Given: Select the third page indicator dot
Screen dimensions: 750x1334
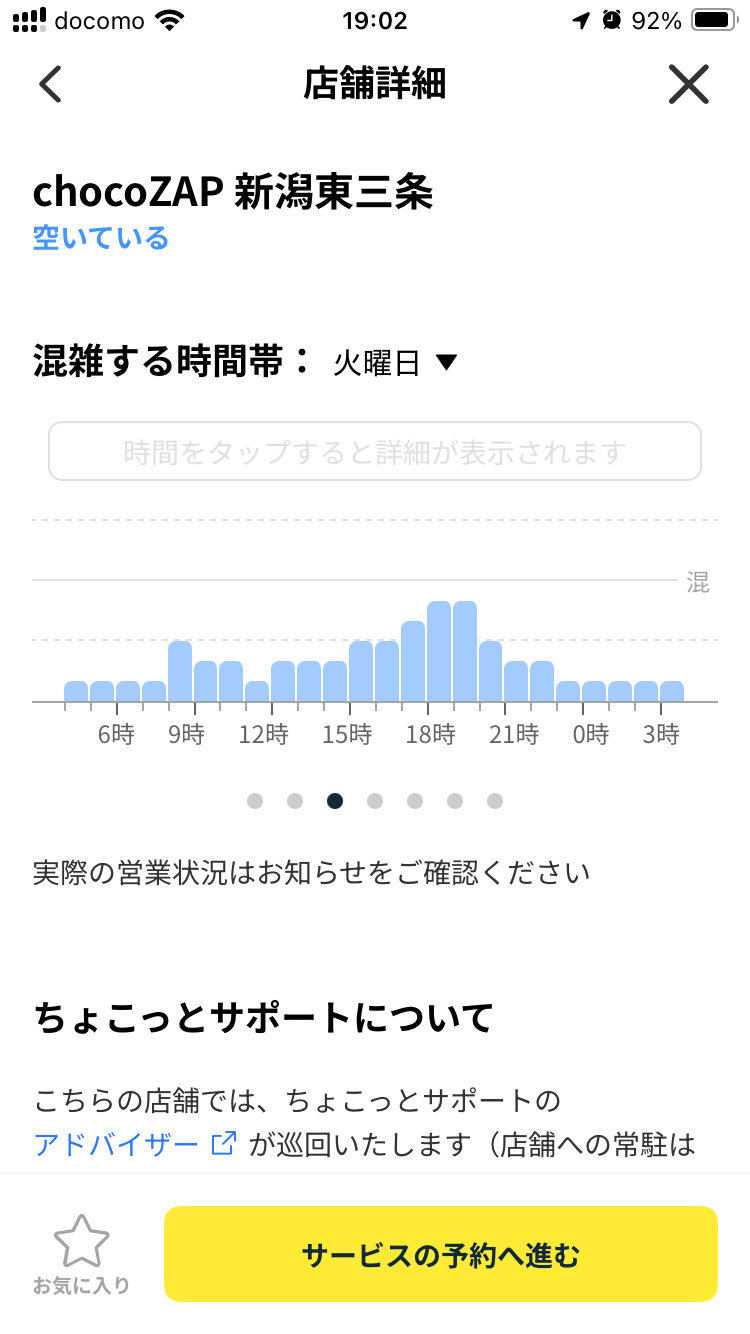Looking at the screenshot, I should click(335, 801).
